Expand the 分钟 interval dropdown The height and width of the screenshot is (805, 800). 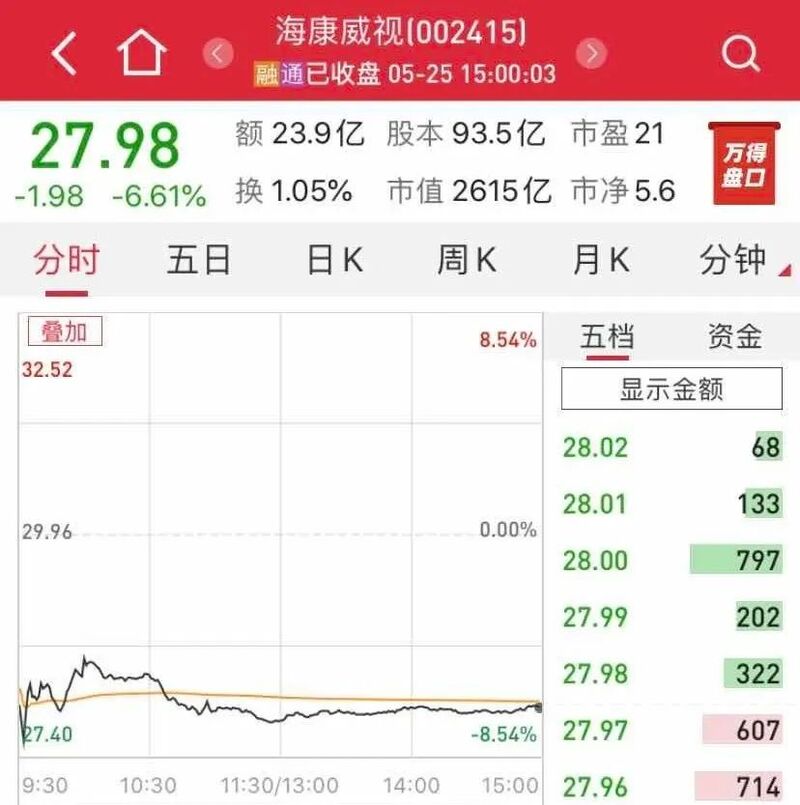pyautogui.click(x=738, y=260)
